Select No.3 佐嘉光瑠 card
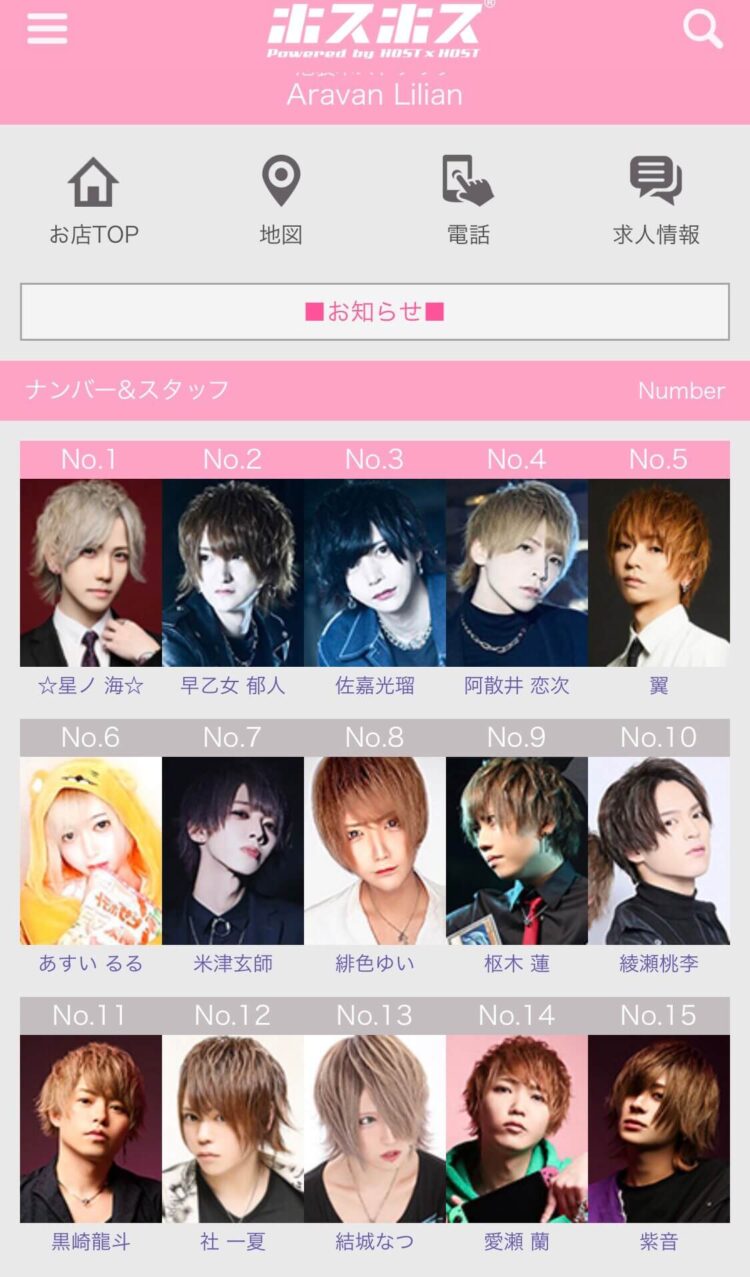The image size is (750, 1277). click(374, 572)
